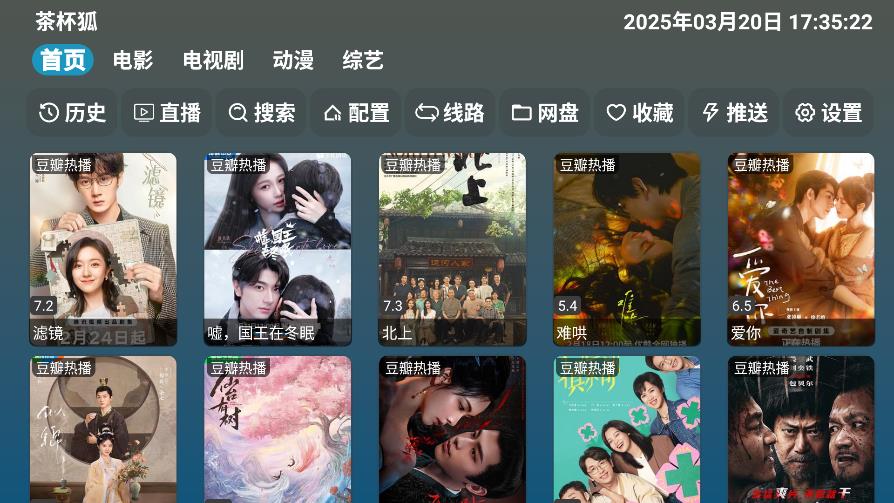Select the 北上 drama card
The width and height of the screenshot is (894, 503).
click(452, 249)
